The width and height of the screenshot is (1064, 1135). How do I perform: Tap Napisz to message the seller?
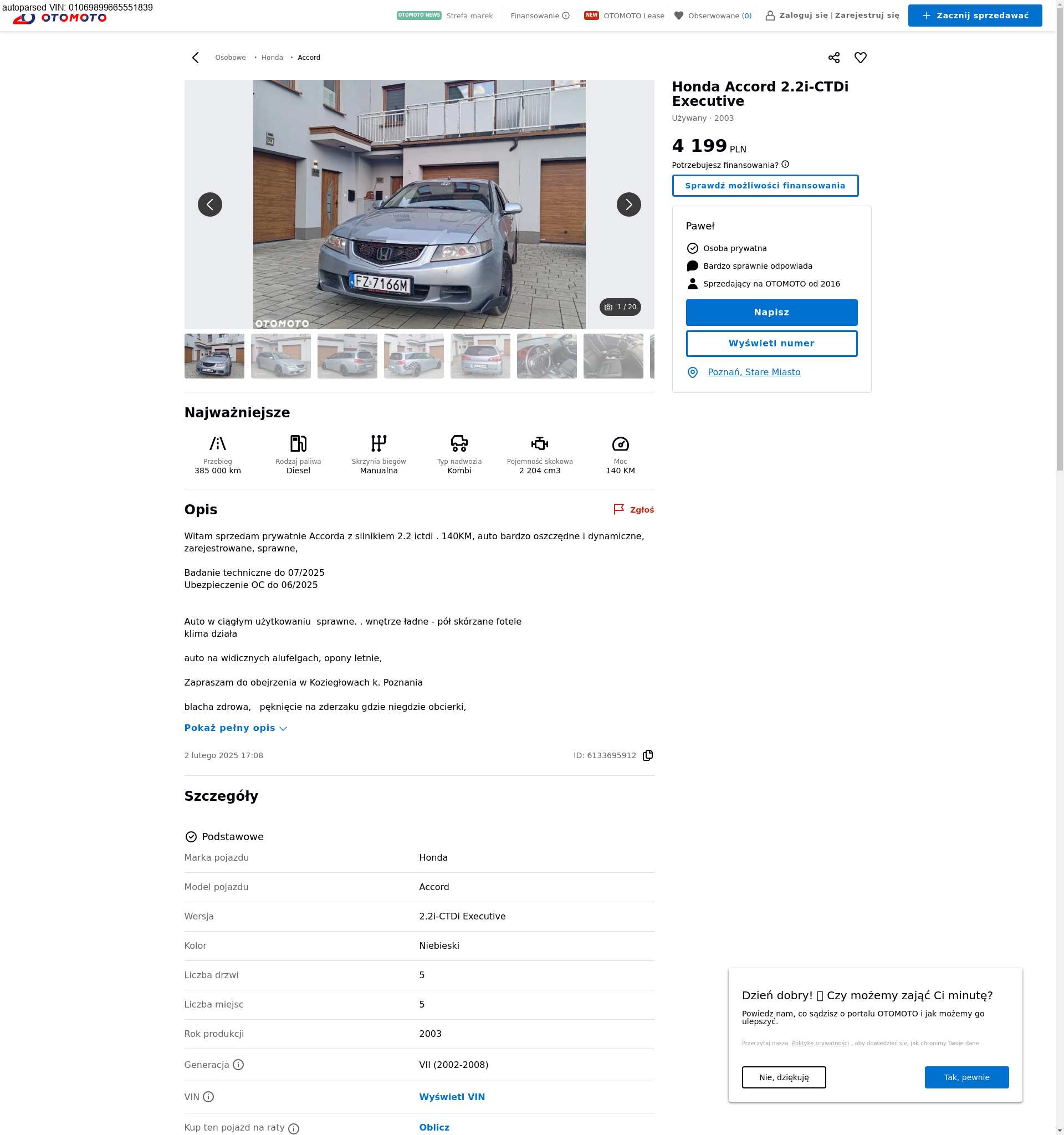[771, 313]
